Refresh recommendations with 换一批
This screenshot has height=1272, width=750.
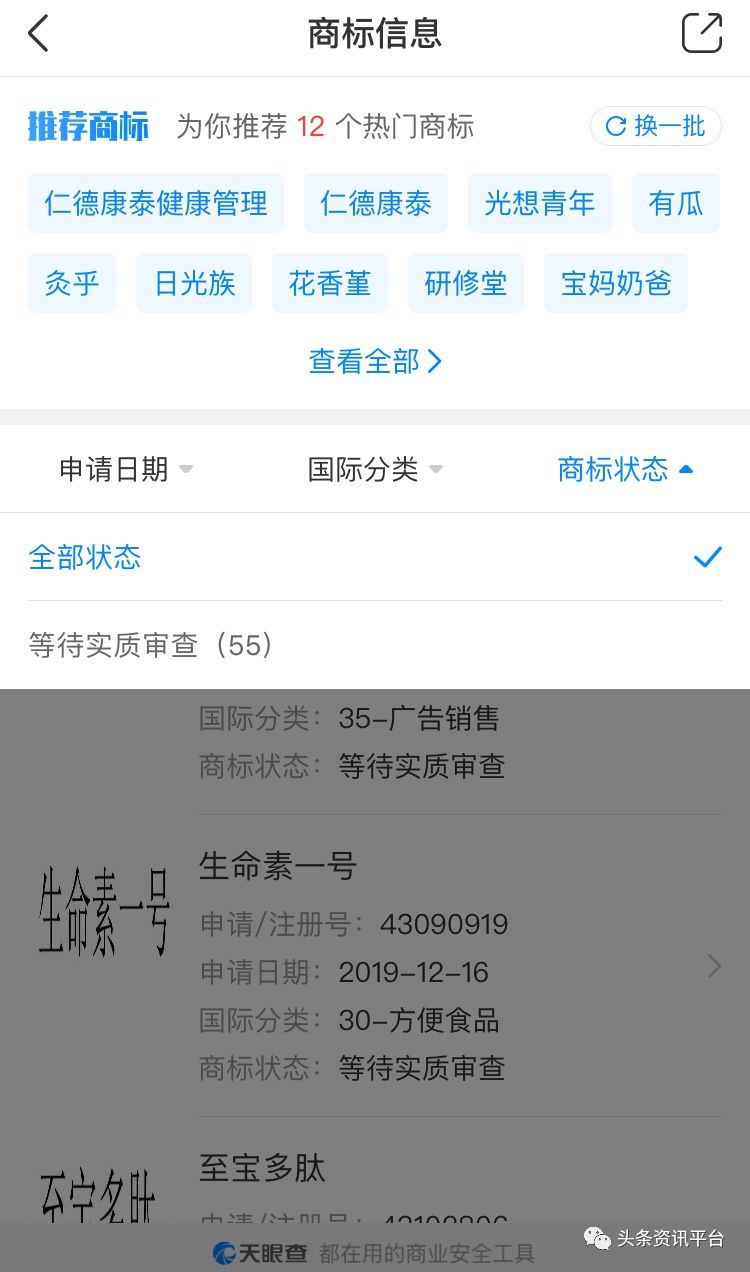click(656, 127)
